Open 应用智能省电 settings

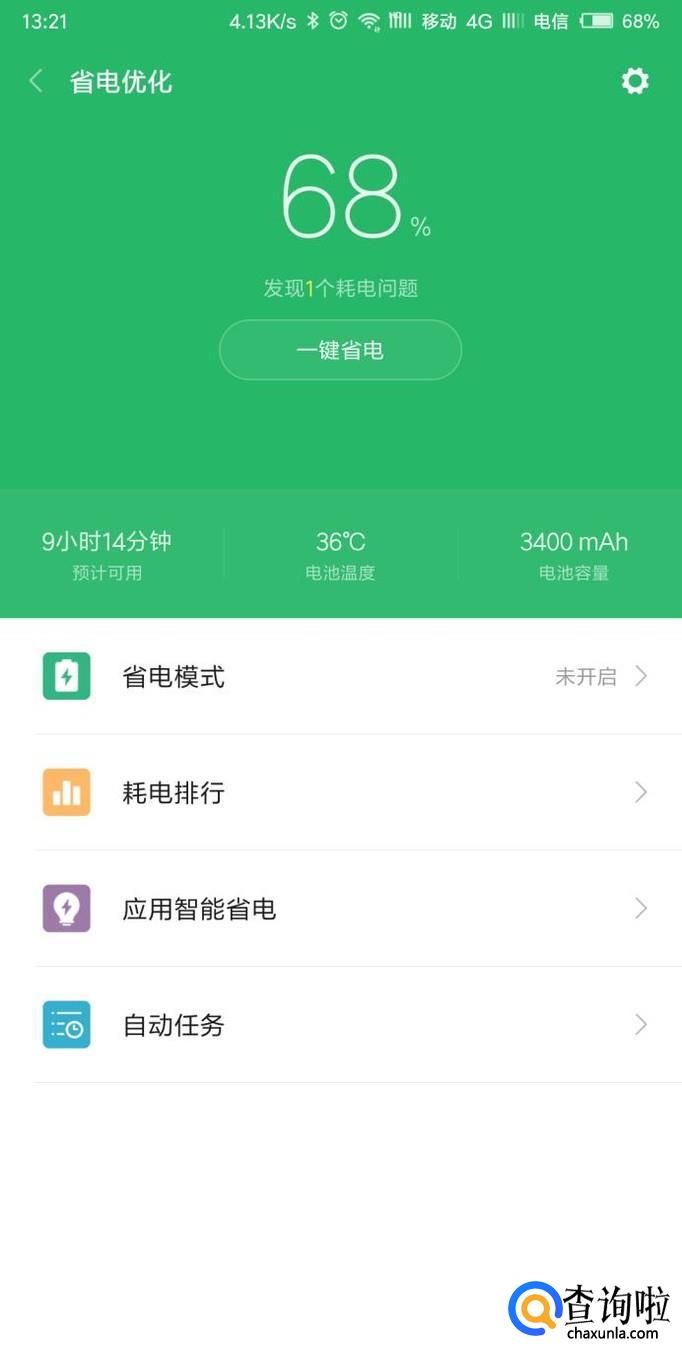341,909
